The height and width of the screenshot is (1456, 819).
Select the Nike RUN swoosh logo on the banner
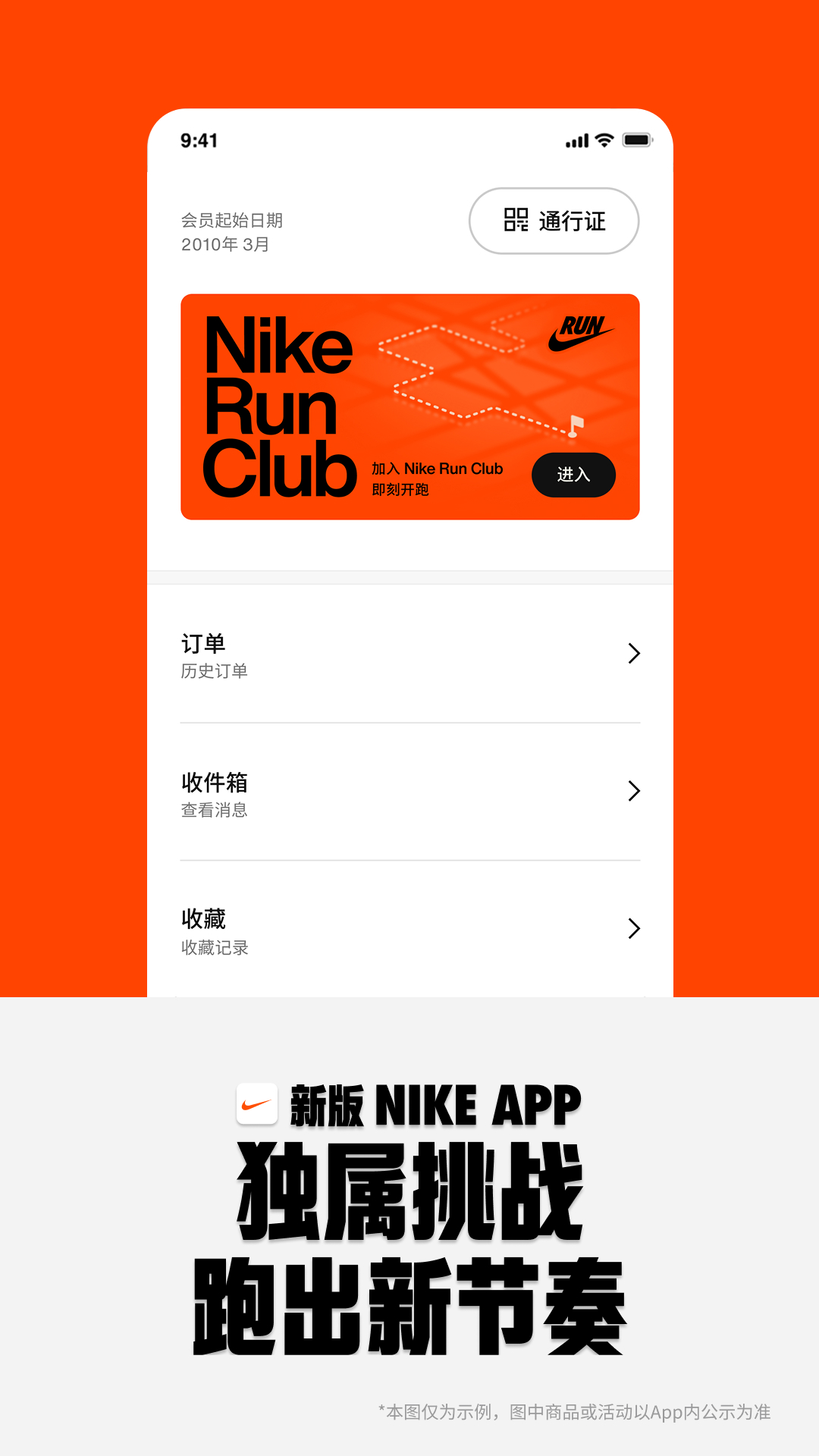point(582,333)
